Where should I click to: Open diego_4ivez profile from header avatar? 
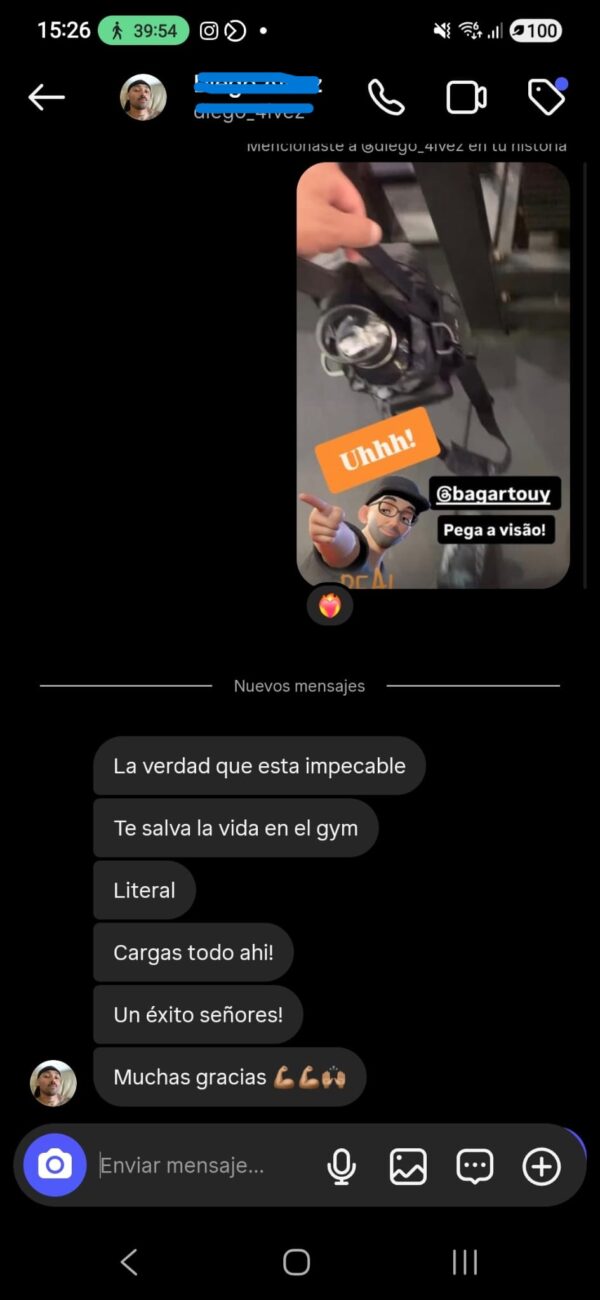pos(143,97)
